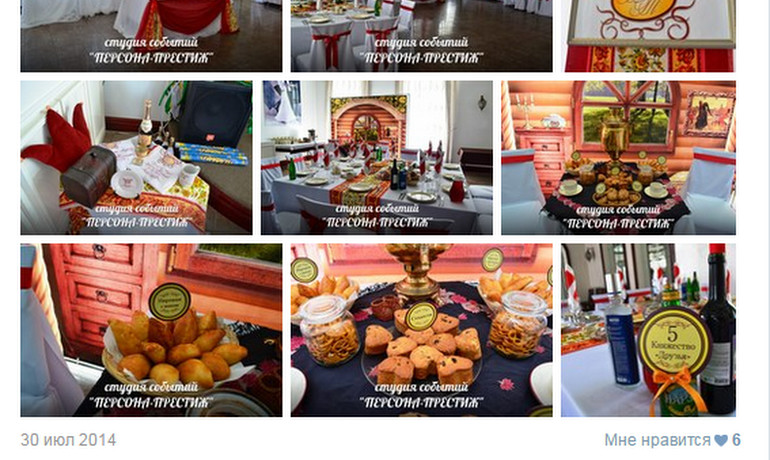
Task: Open the photo of the long banquet table
Action: tap(376, 158)
